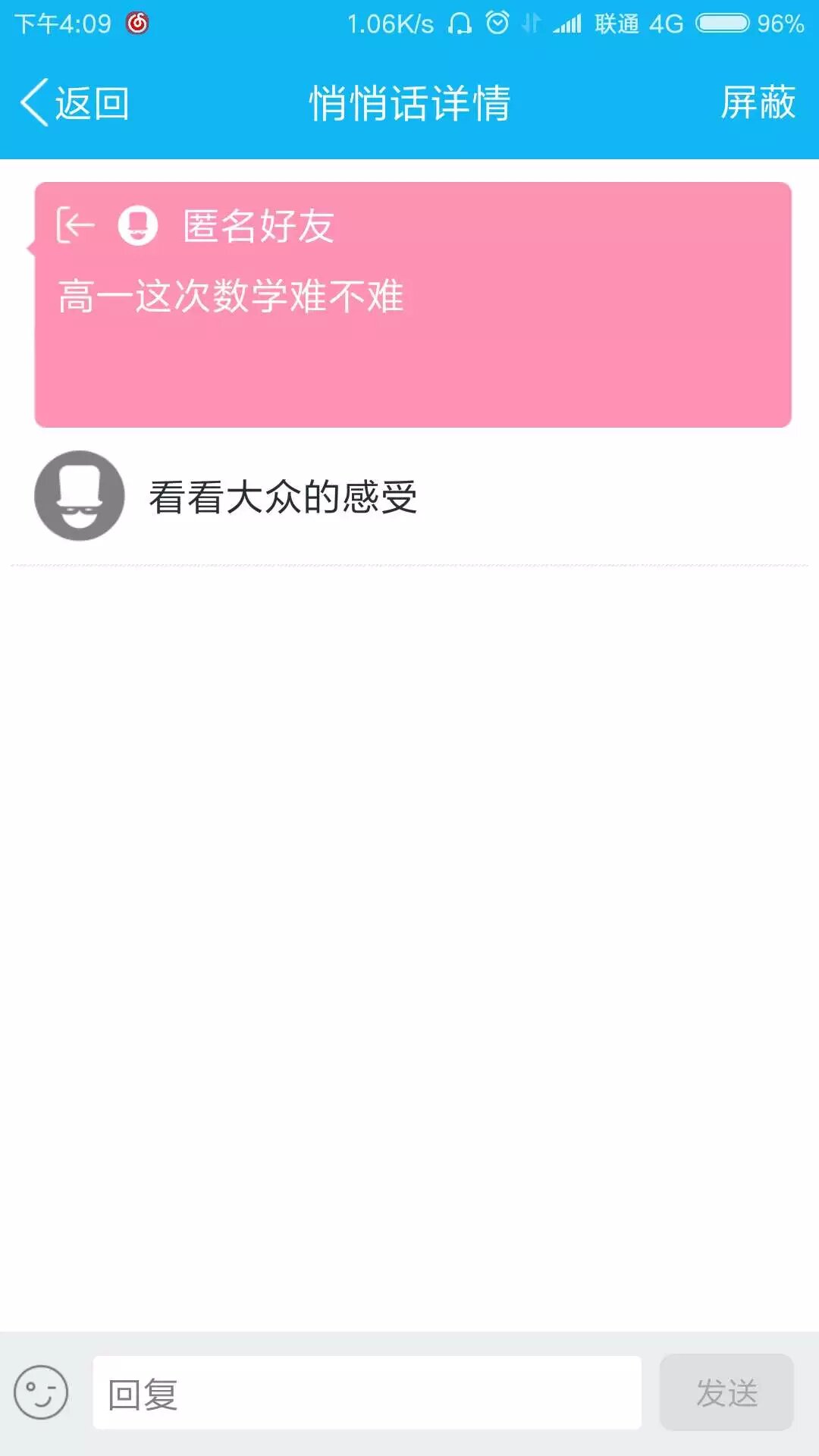Focus the 回复 reply field
The height and width of the screenshot is (1456, 819).
367,1393
